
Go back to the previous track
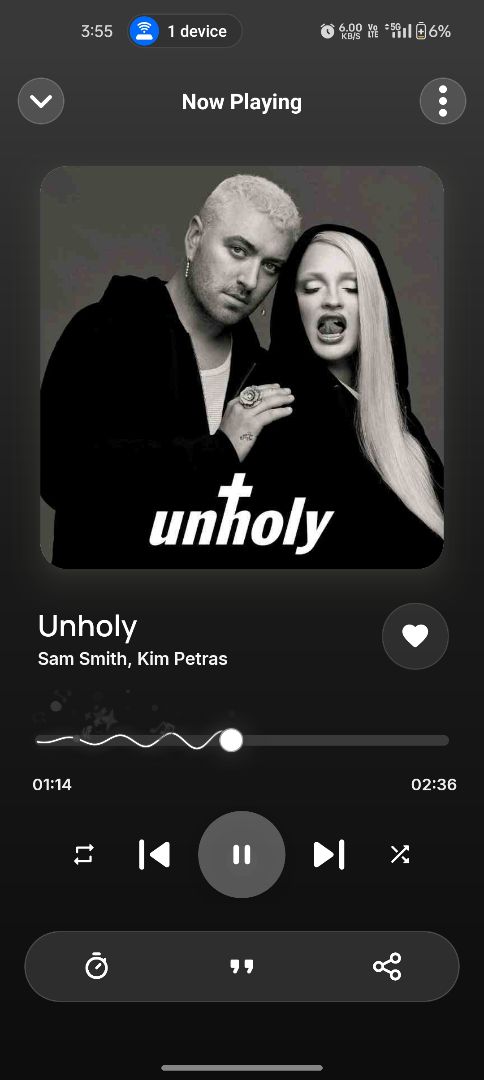tap(154, 854)
